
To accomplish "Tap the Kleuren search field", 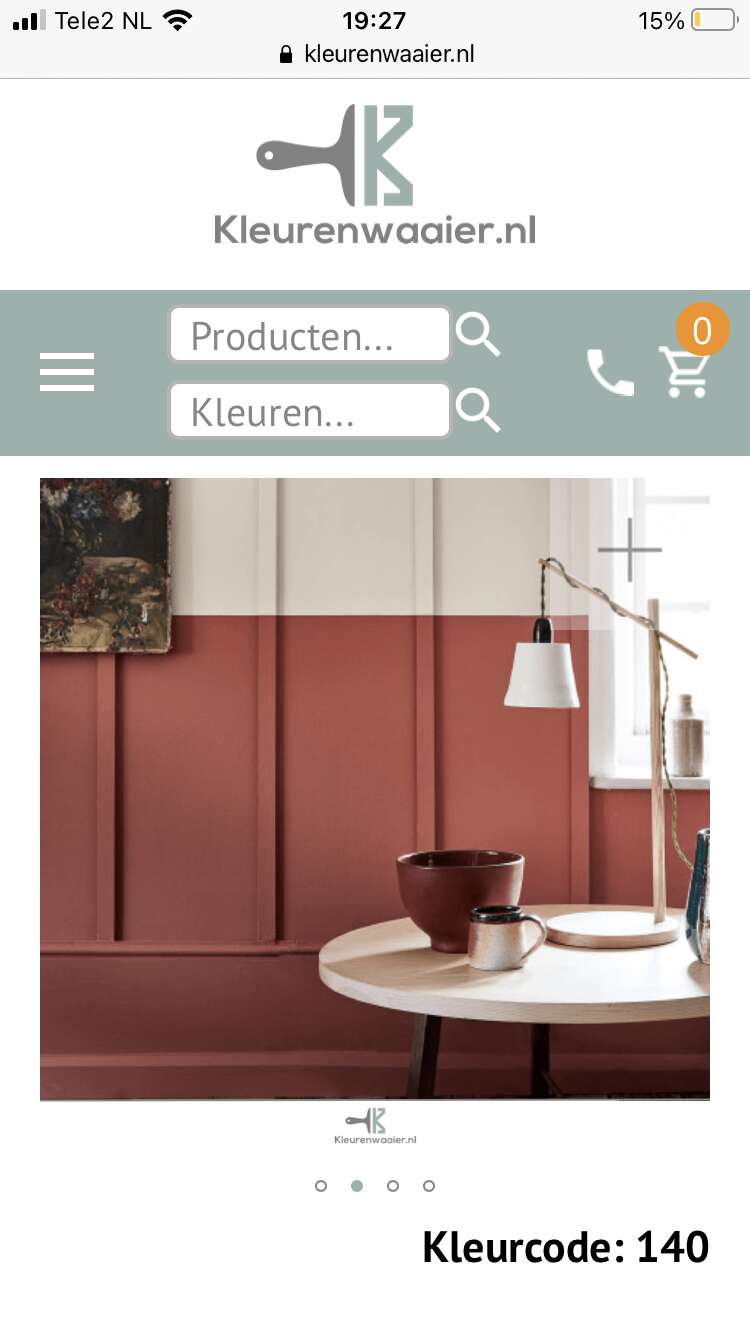I will pos(310,410).
